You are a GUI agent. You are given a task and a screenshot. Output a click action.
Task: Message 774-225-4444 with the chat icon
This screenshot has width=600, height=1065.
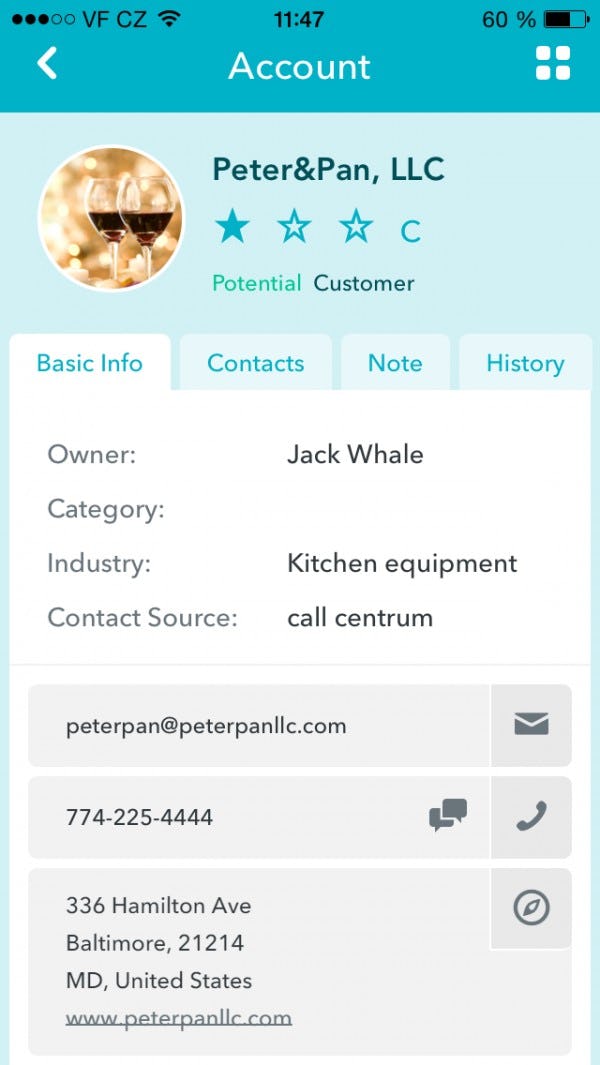tap(448, 816)
